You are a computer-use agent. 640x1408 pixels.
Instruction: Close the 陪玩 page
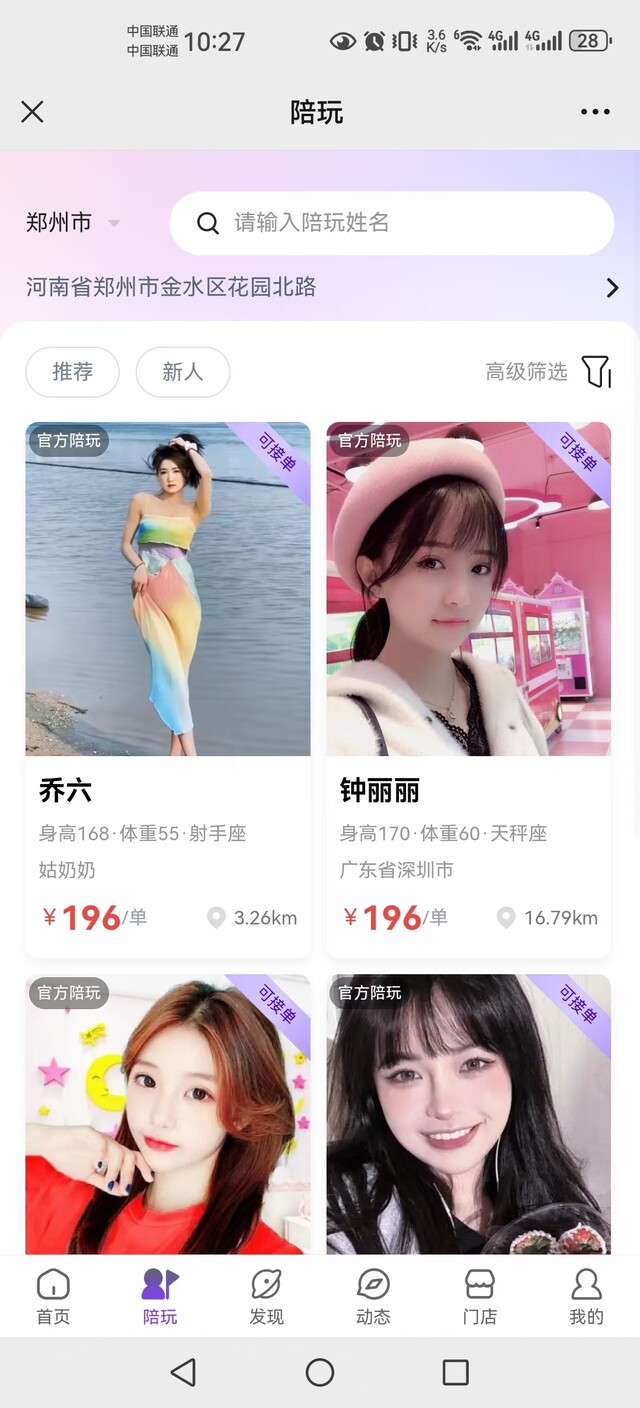[32, 112]
